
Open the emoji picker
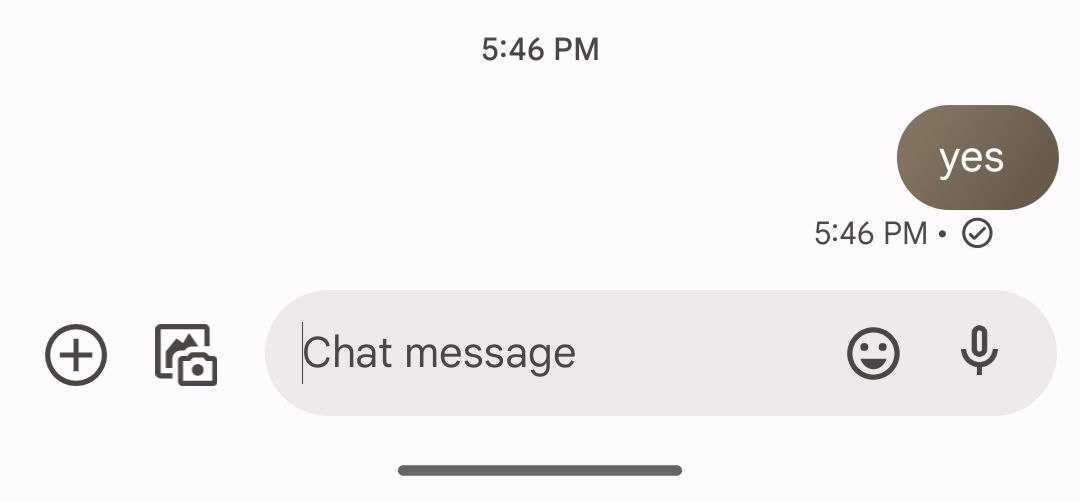click(873, 353)
